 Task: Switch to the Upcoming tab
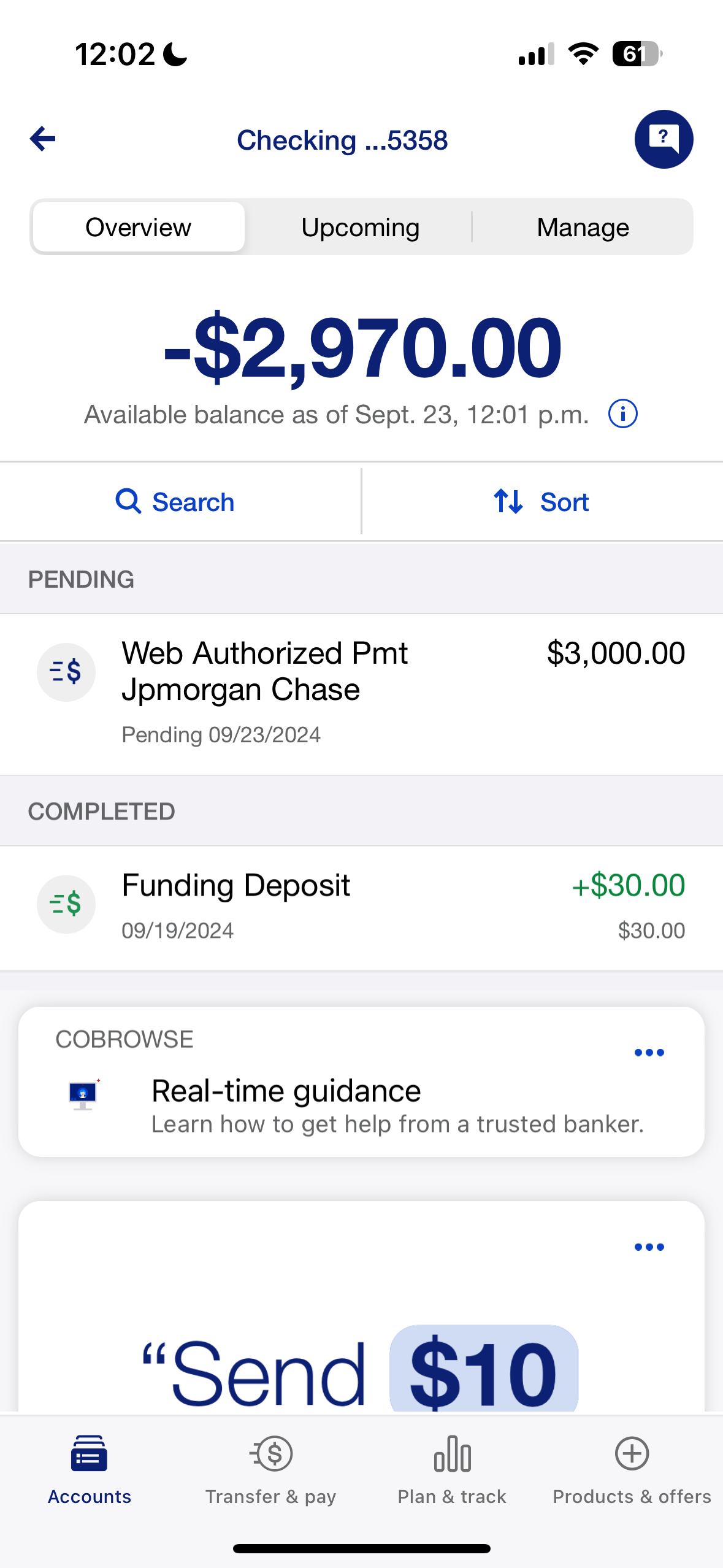tap(360, 228)
